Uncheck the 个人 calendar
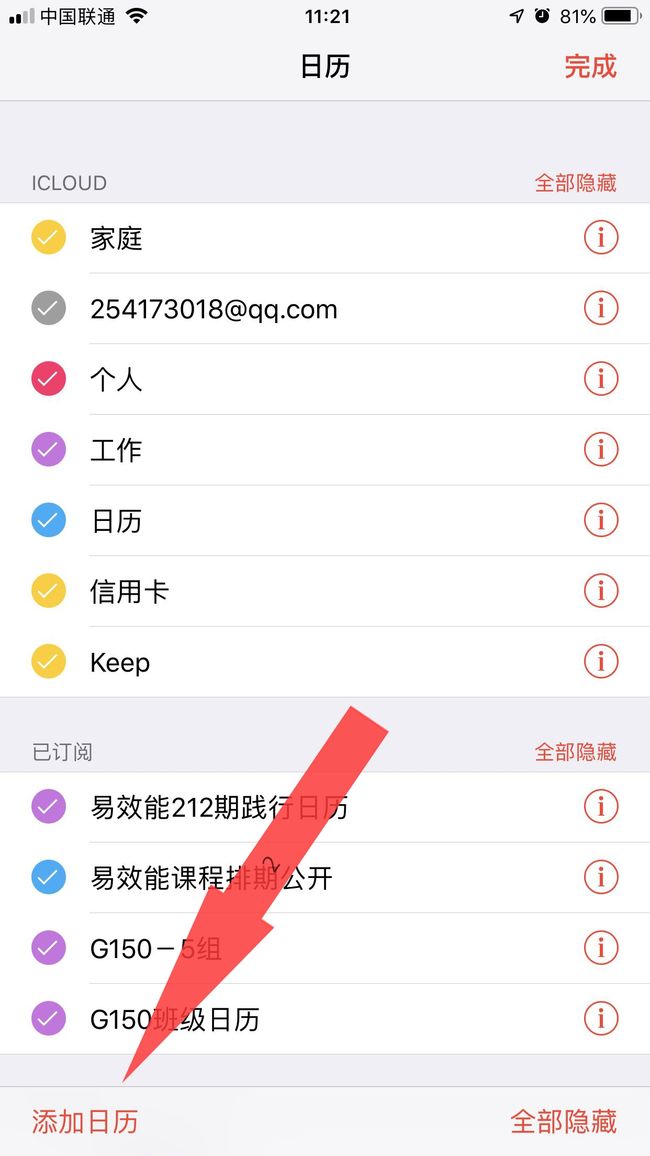This screenshot has width=650, height=1156. pyautogui.click(x=49, y=379)
